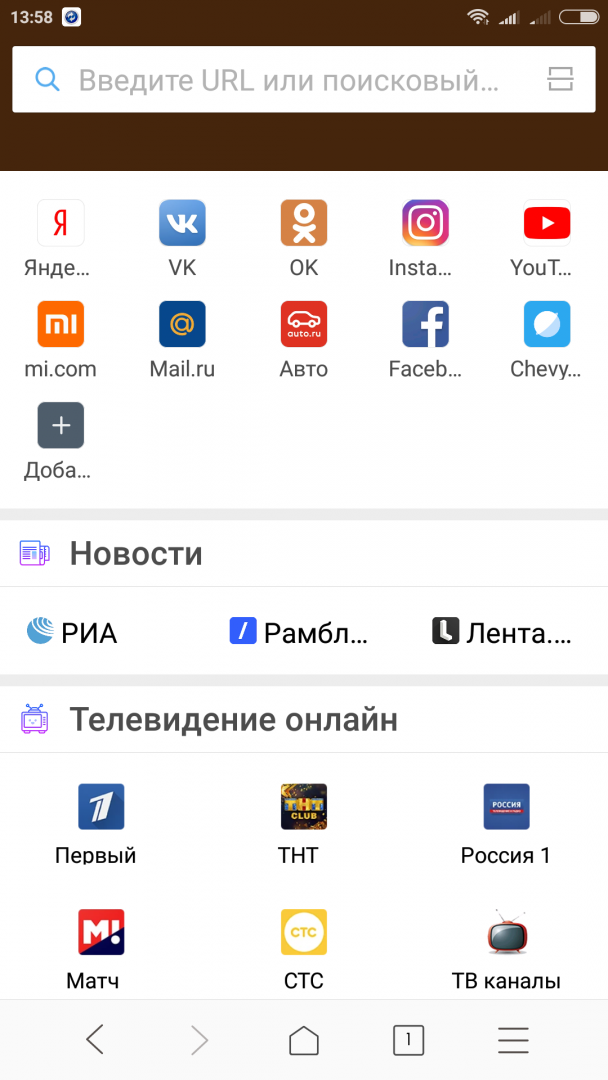Open the Лента news link
Image resolution: width=608 pixels, height=1080 pixels.
pos(503,632)
